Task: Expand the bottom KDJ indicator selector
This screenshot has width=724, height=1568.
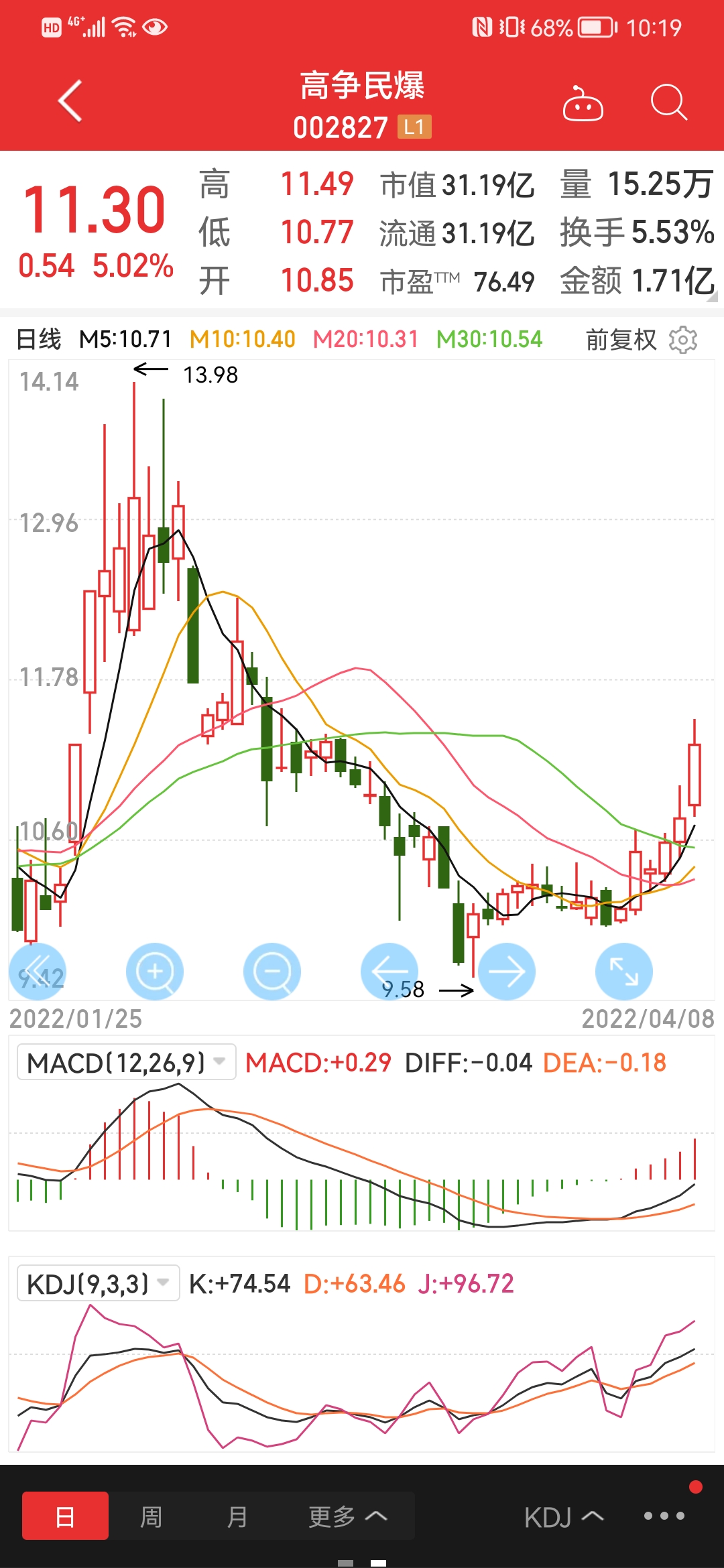Action: pyautogui.click(x=564, y=1517)
